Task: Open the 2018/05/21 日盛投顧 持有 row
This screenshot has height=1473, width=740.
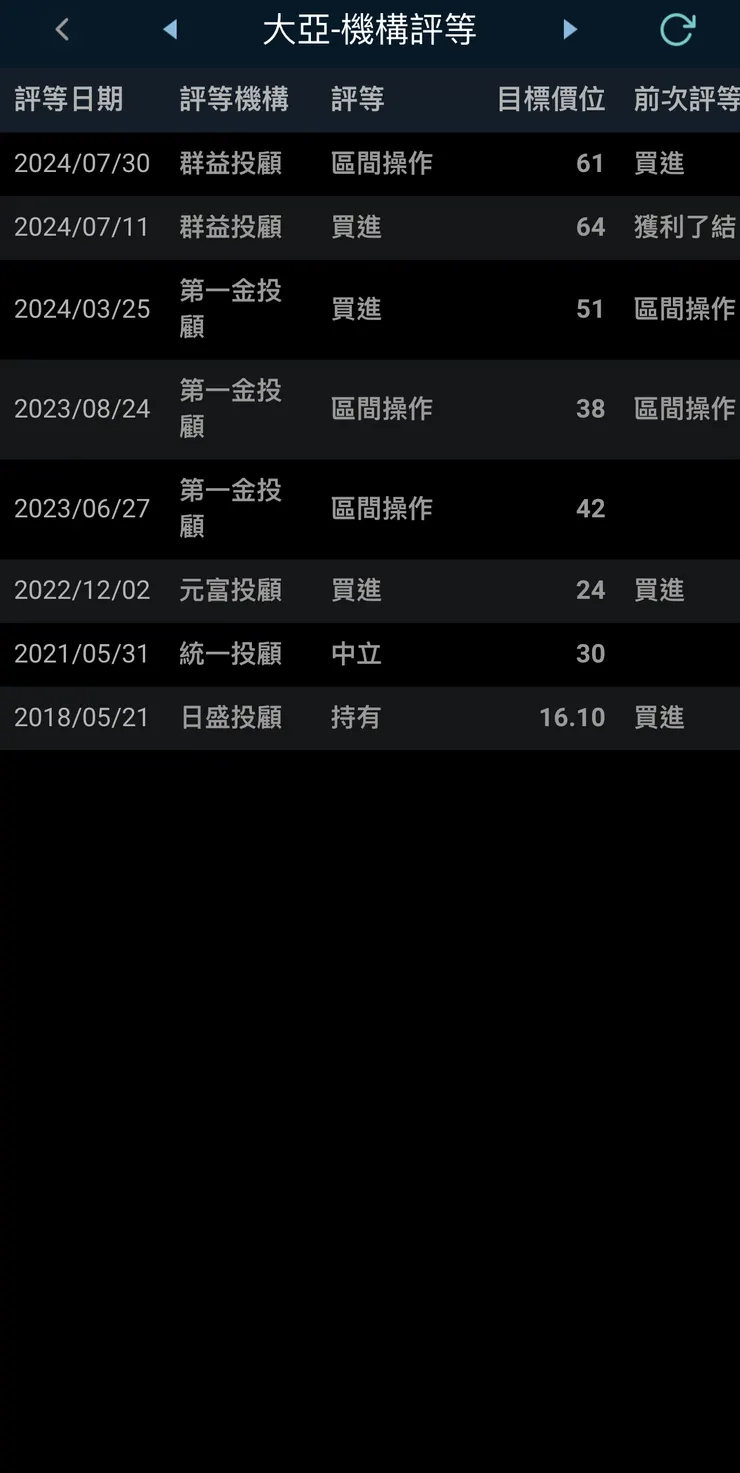Action: tap(370, 718)
